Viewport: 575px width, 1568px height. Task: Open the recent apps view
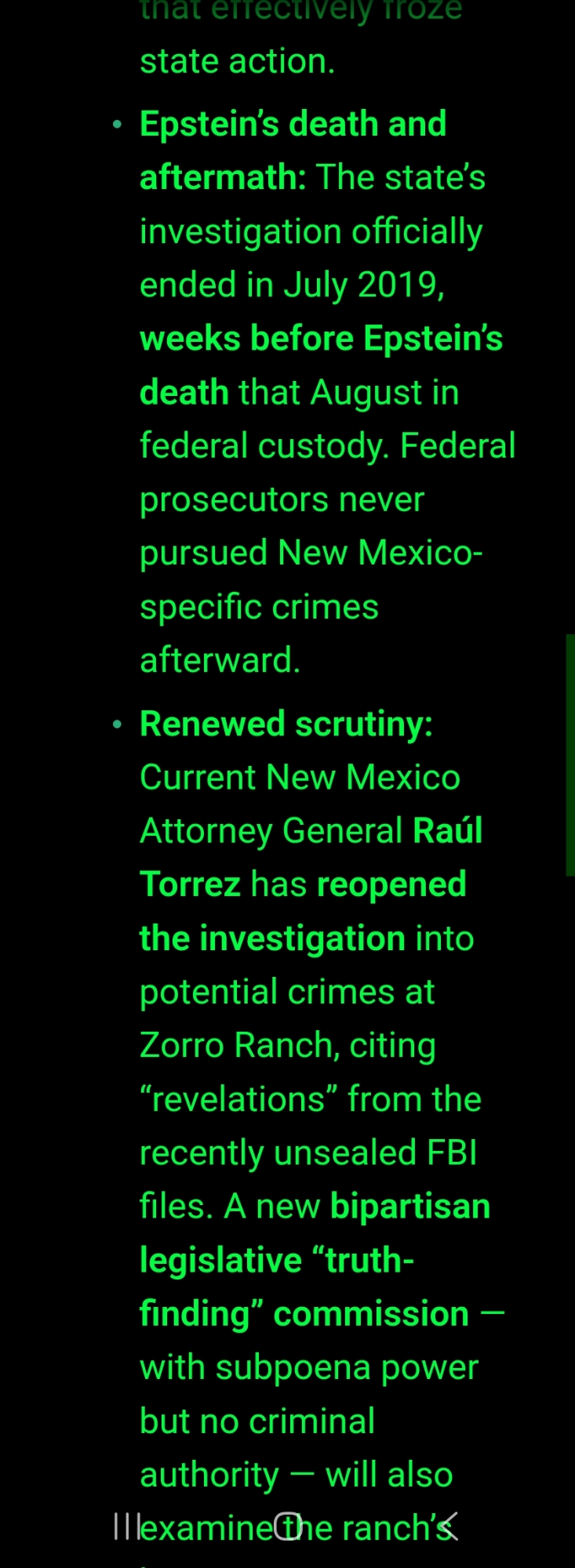tap(126, 1526)
